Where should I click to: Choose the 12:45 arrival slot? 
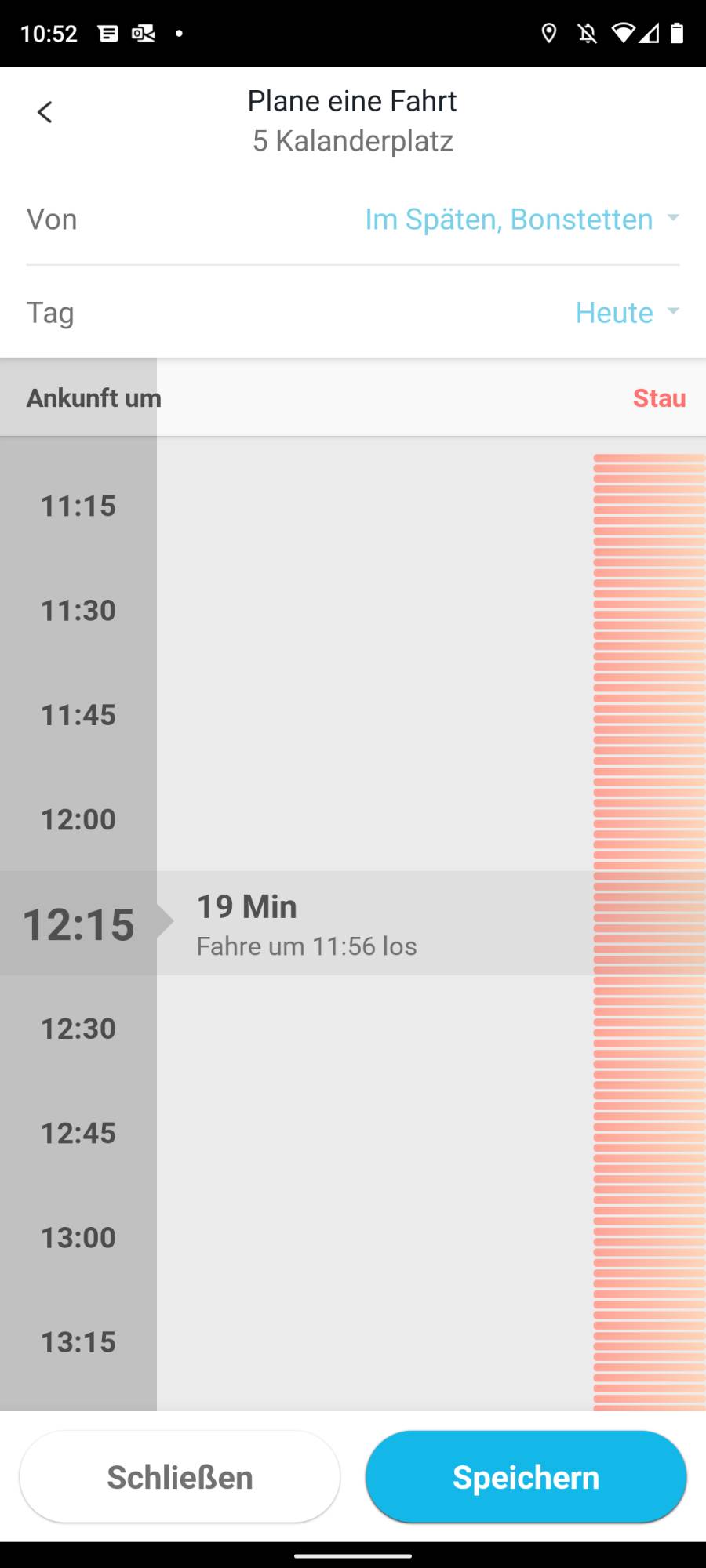click(x=78, y=1134)
